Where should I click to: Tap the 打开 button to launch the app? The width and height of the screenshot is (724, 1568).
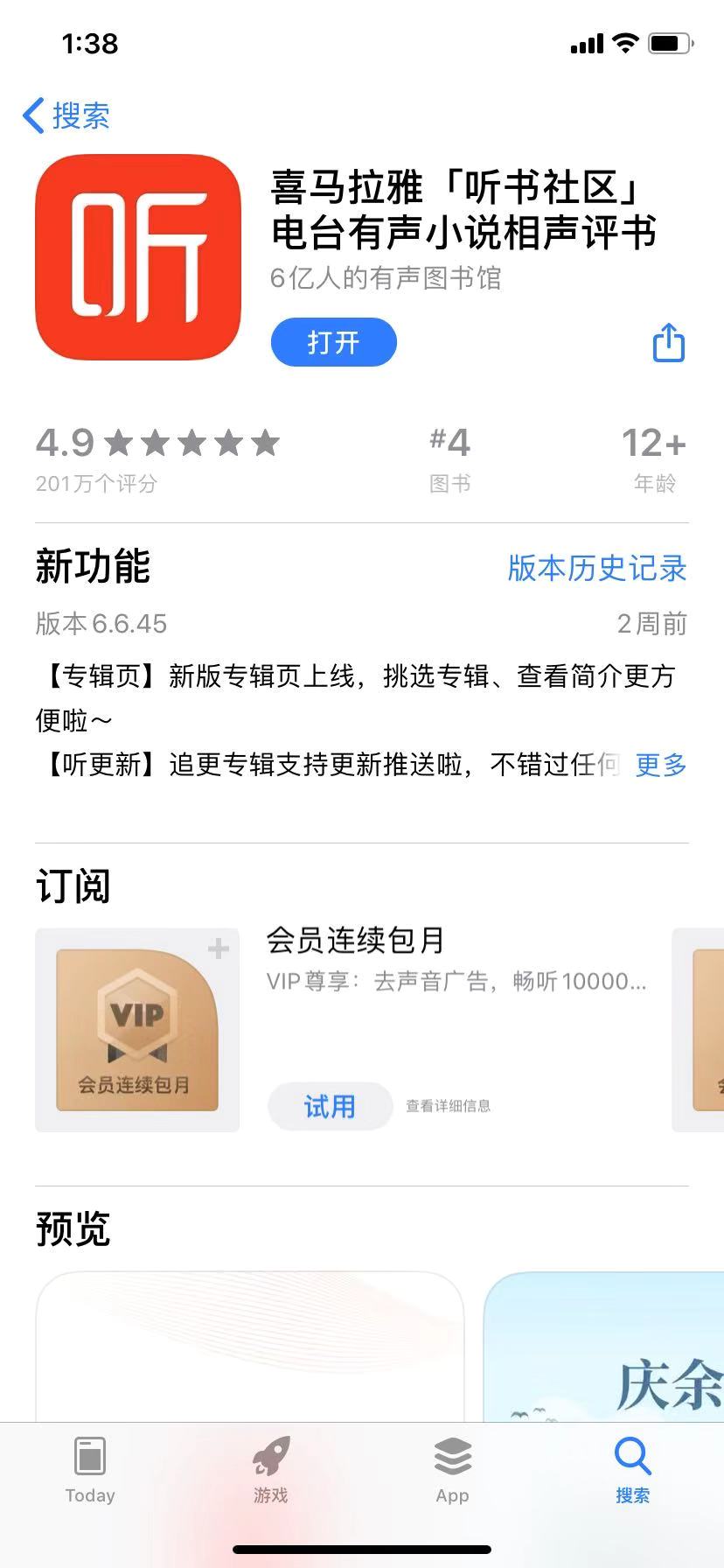pyautogui.click(x=333, y=342)
